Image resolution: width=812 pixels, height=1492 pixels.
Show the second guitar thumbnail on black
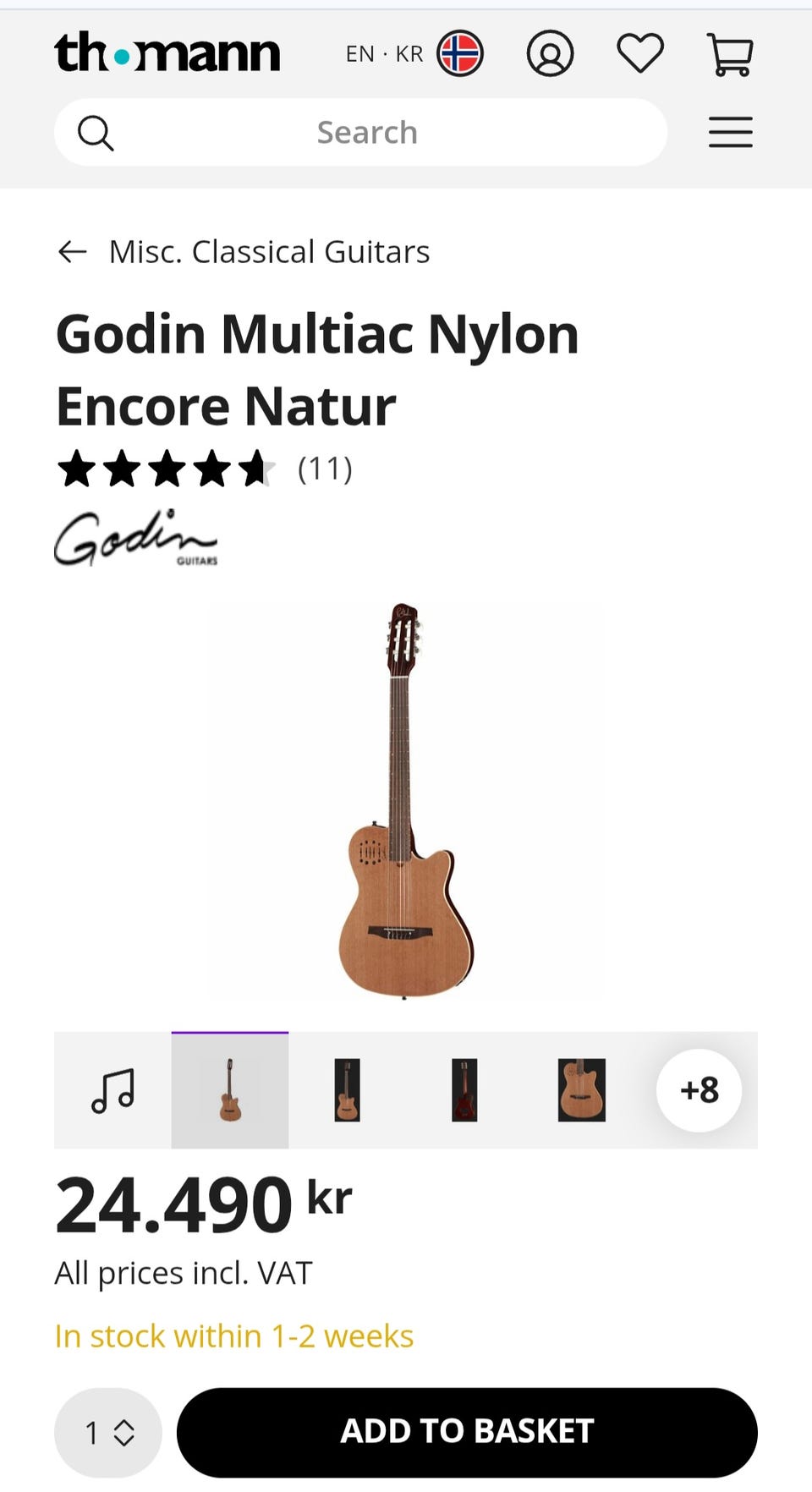point(347,1090)
